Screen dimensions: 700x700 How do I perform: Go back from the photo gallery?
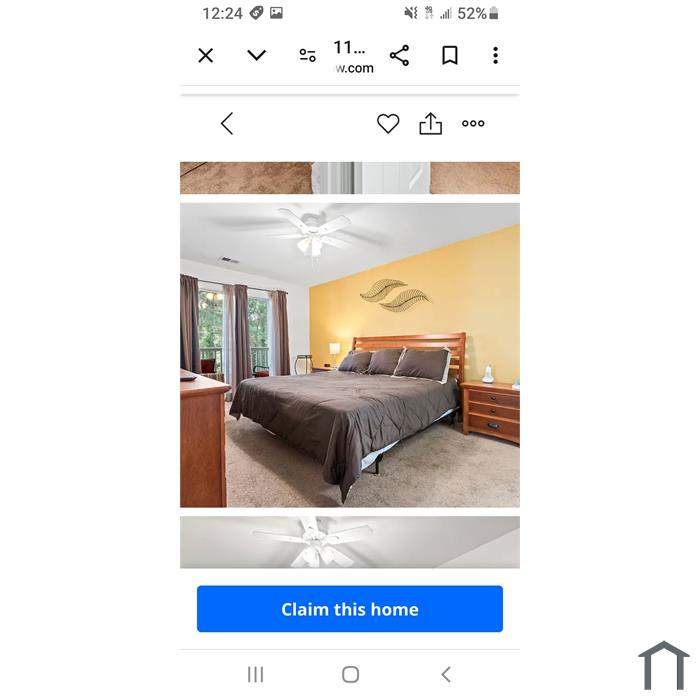point(227,124)
